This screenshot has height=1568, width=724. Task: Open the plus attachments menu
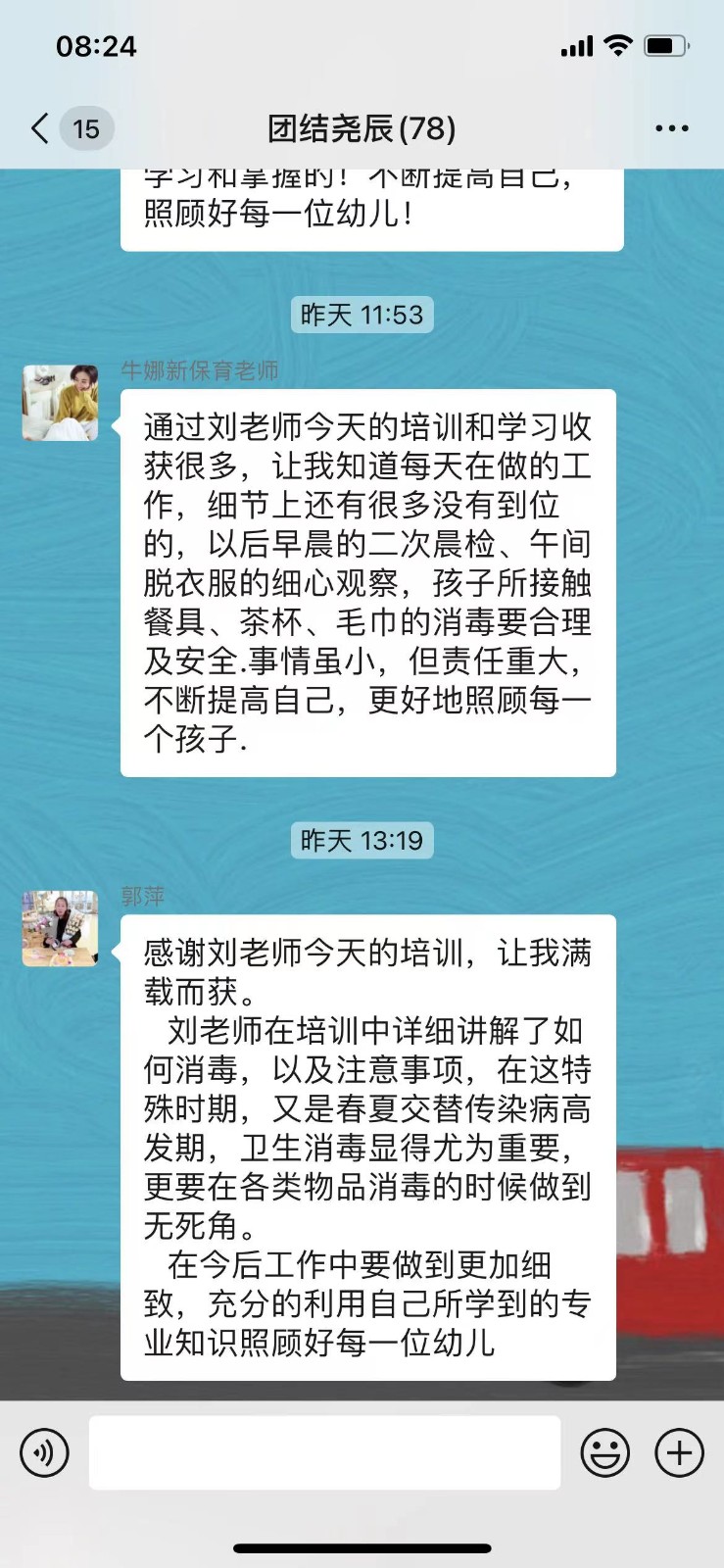tap(679, 1452)
